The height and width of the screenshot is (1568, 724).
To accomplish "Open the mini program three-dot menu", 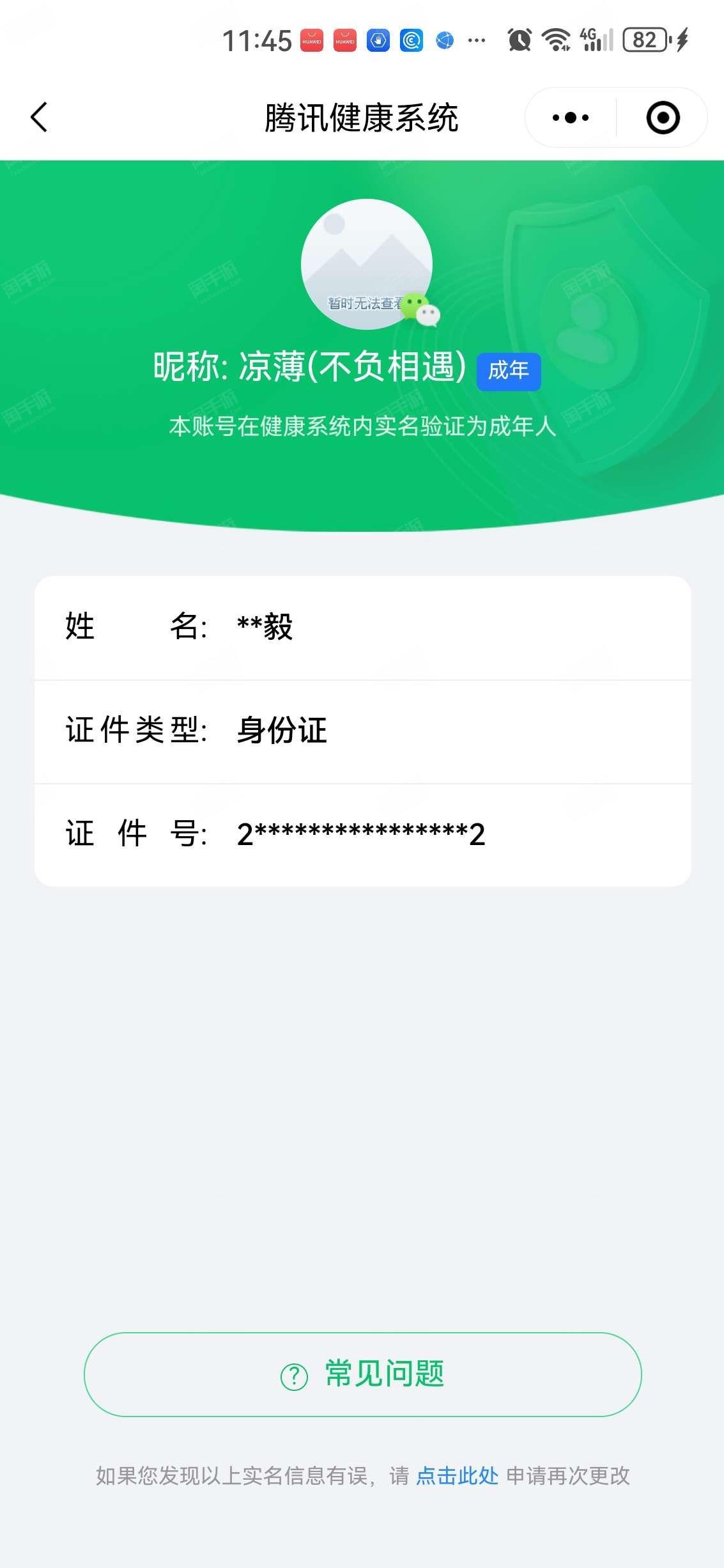I will [x=571, y=118].
